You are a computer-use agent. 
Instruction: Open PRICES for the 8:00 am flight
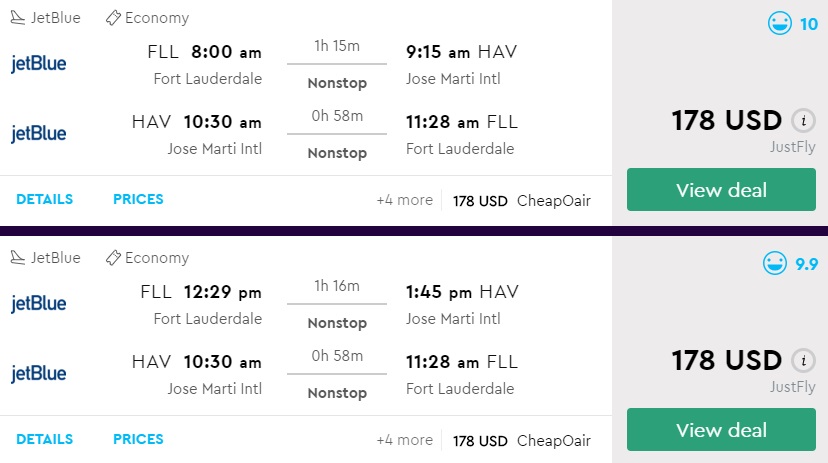138,199
